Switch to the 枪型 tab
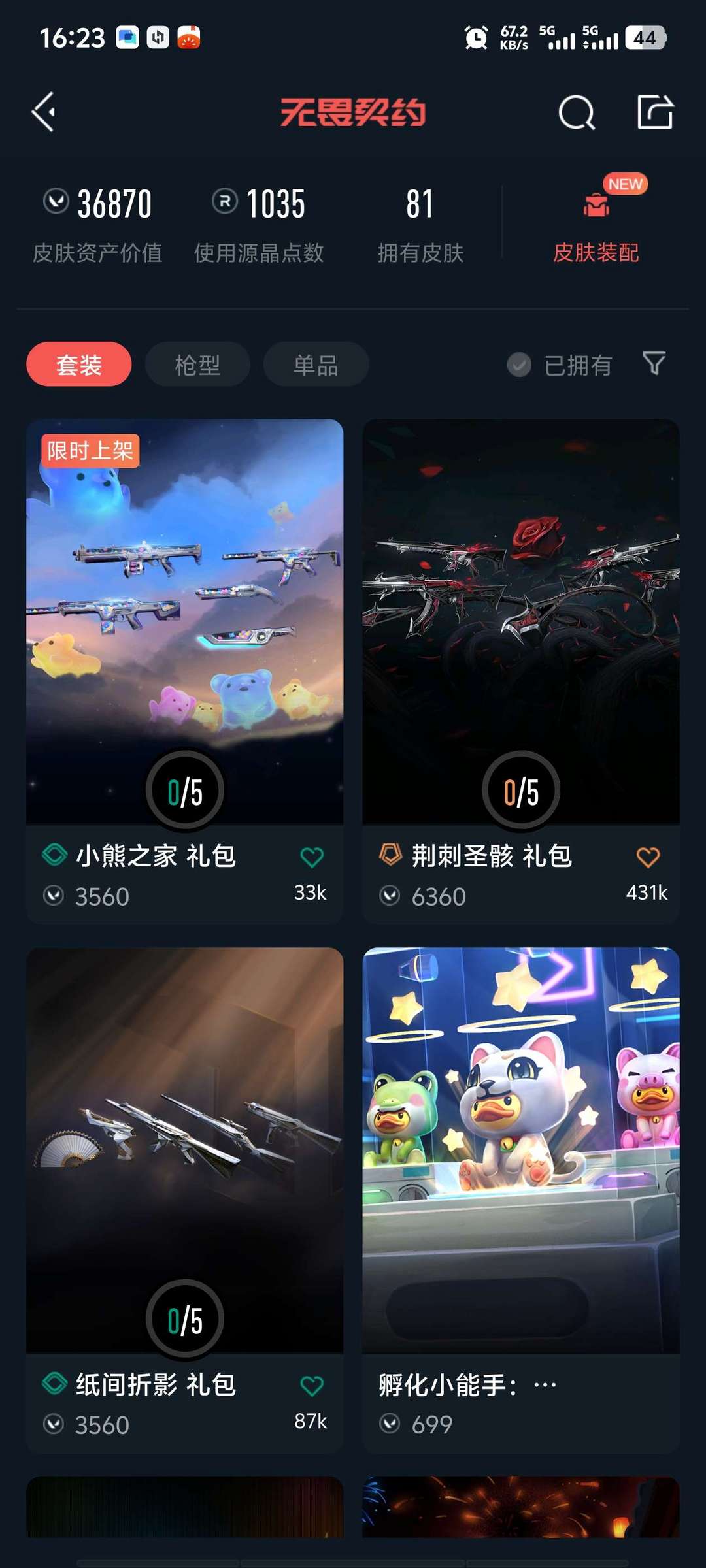 tap(197, 365)
